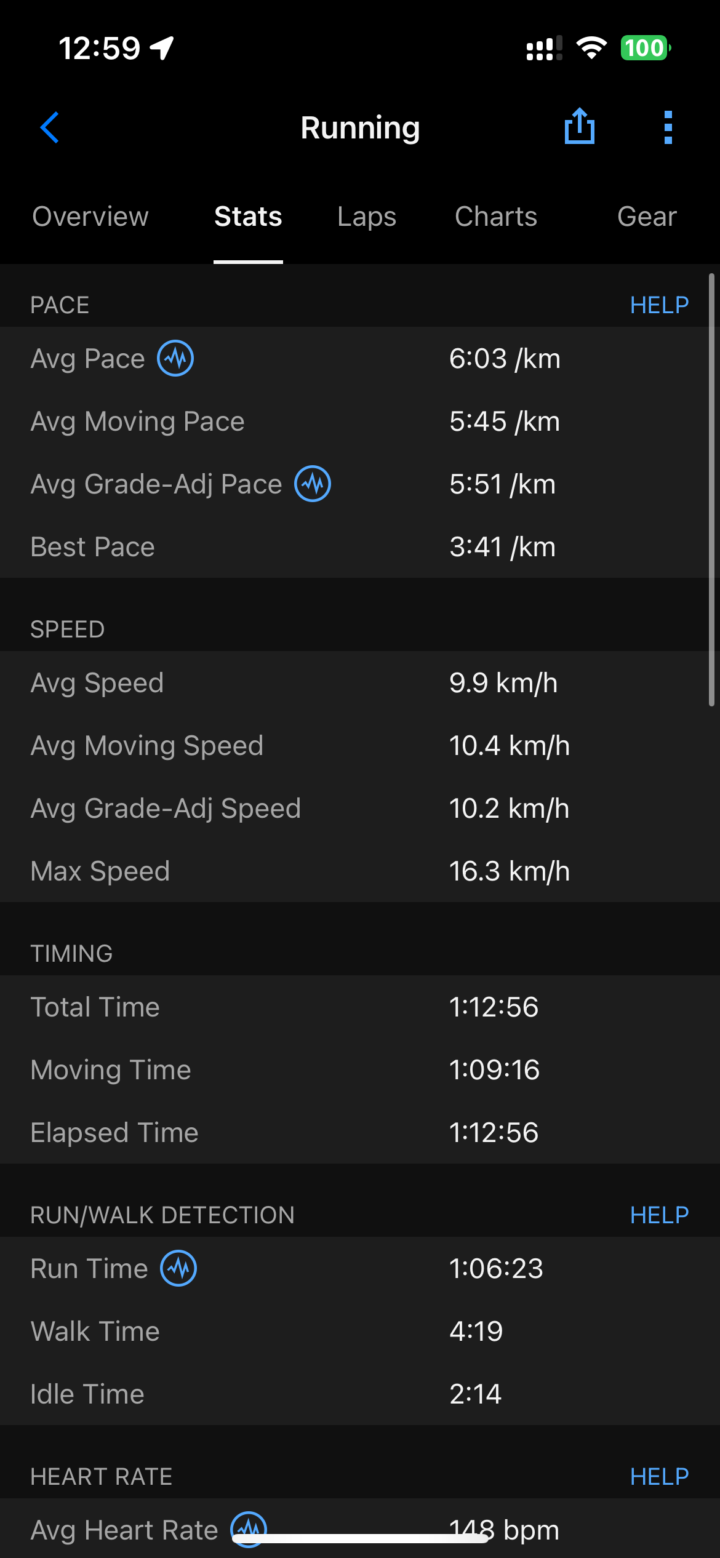The width and height of the screenshot is (720, 1558).
Task: Open Help for Run/Walk Detection
Action: [659, 1215]
